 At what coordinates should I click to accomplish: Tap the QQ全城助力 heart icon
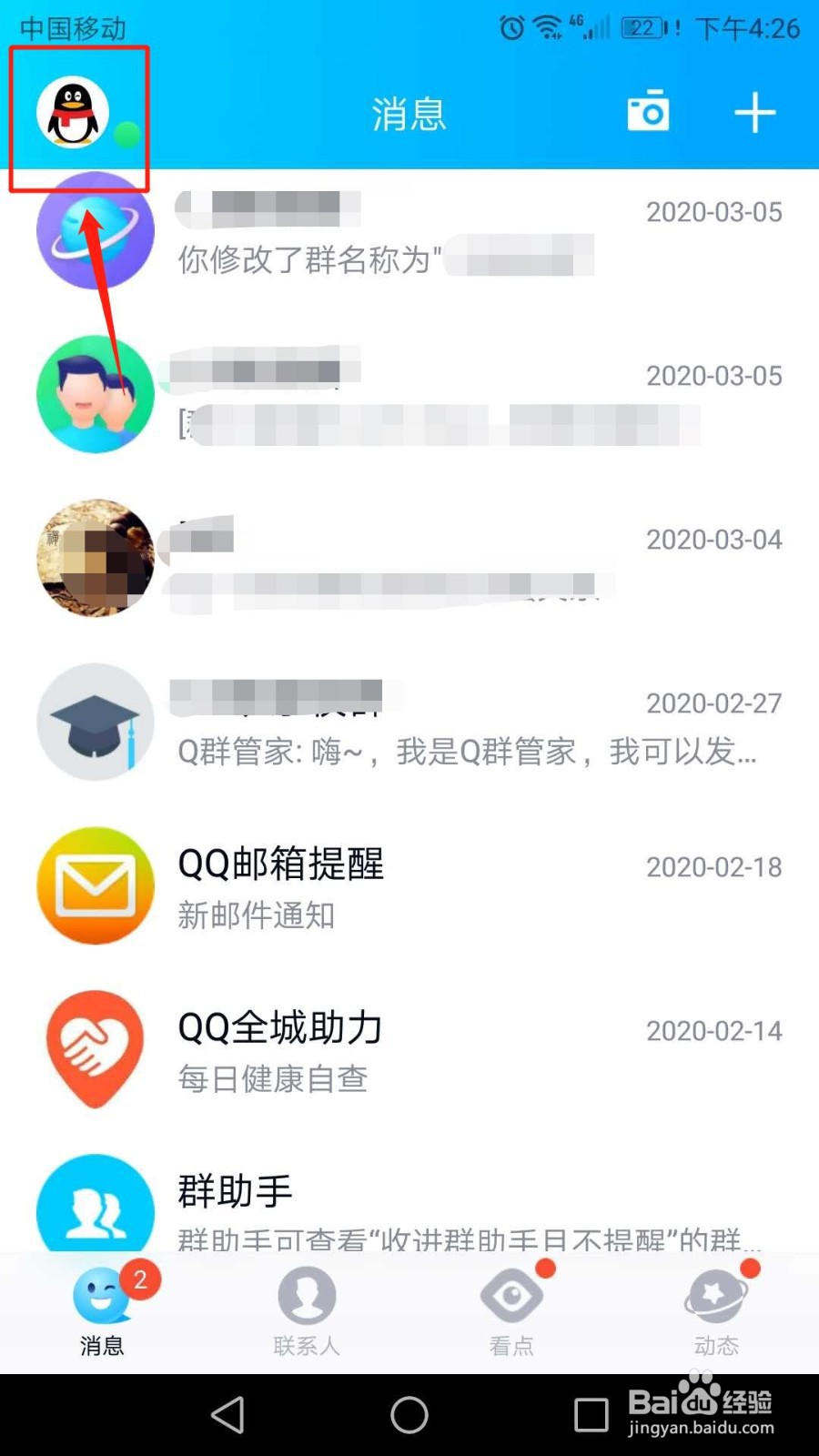coord(95,1049)
